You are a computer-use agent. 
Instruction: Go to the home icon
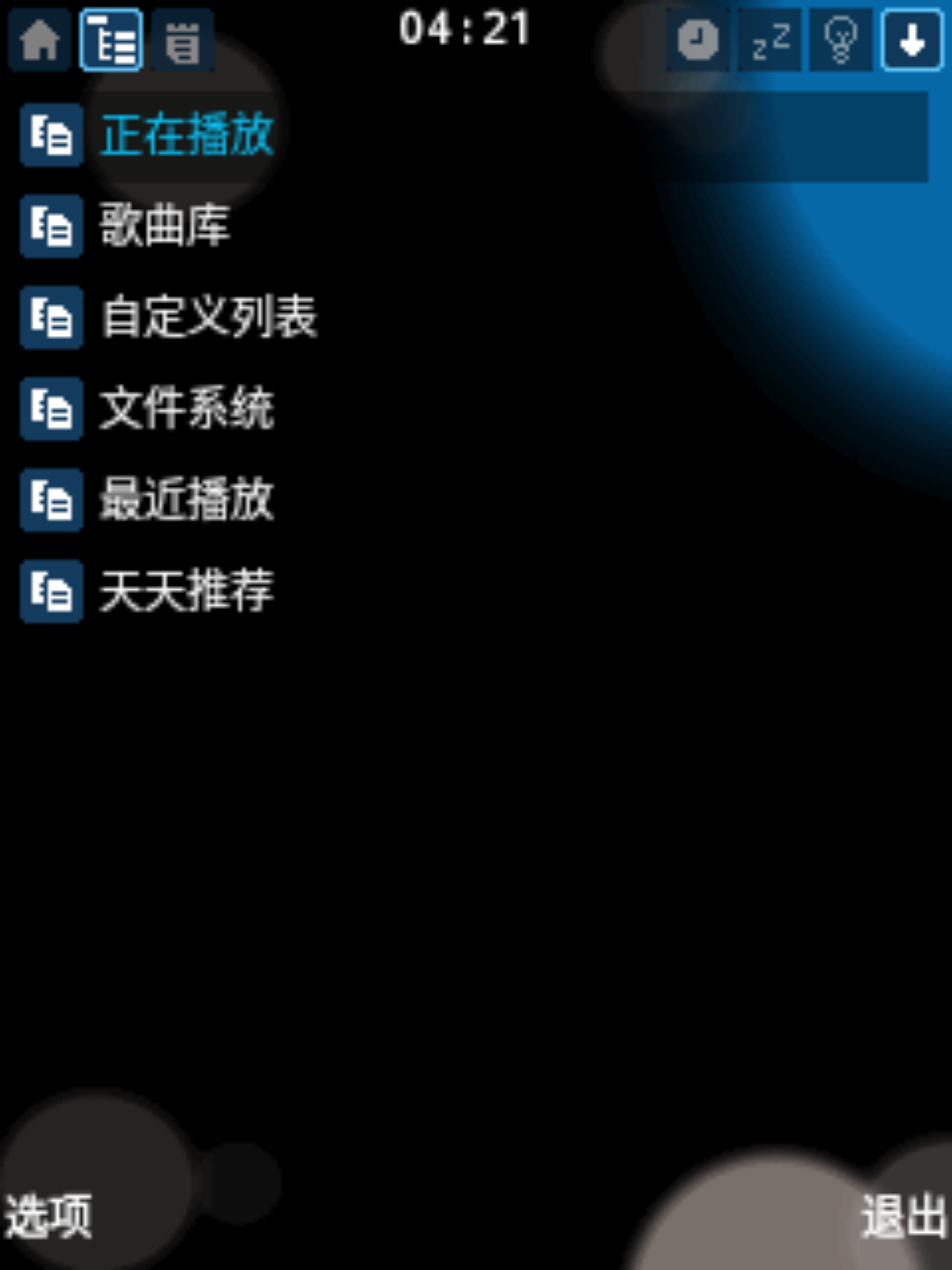pos(40,41)
